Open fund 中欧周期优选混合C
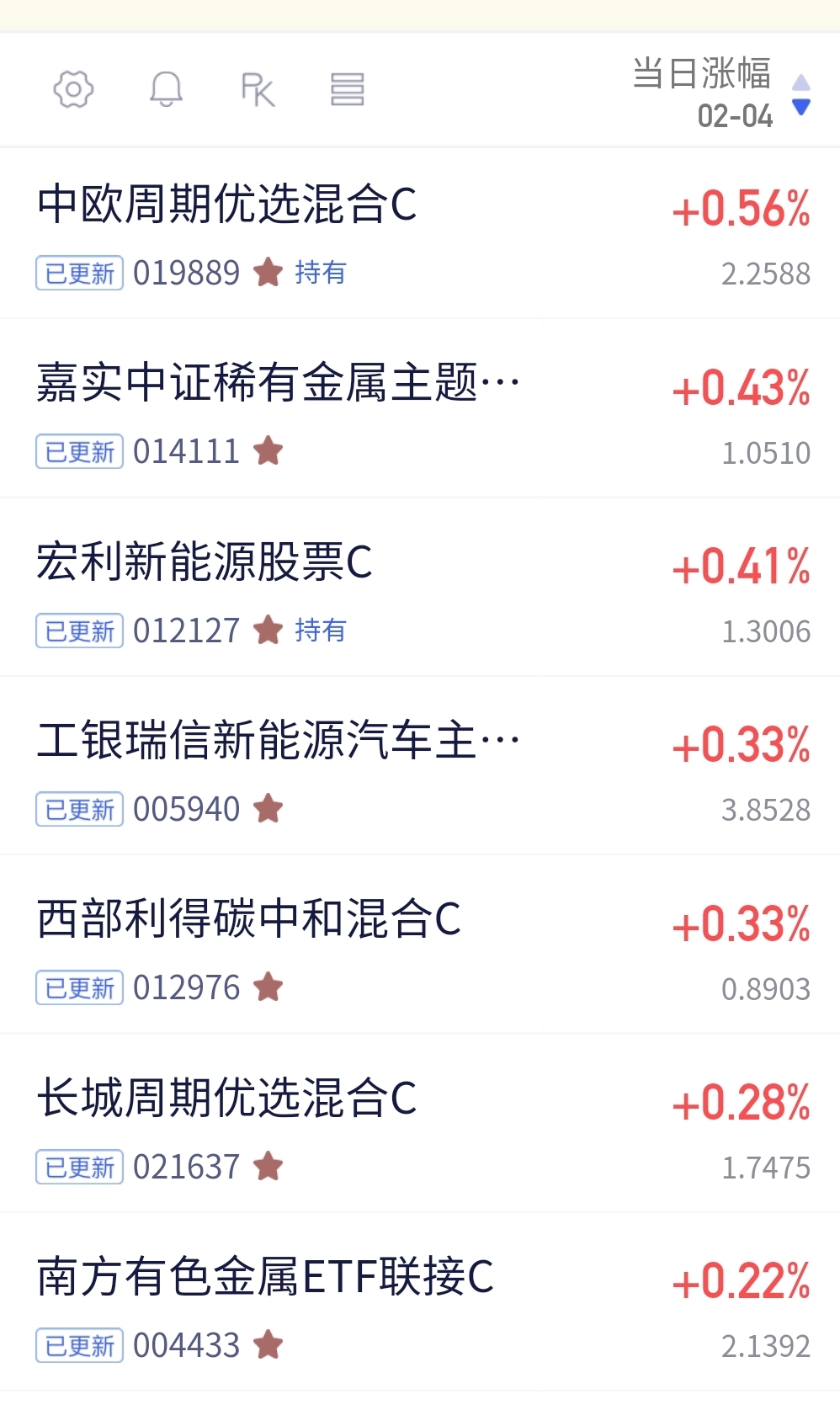This screenshot has height=1426, width=840. [227, 205]
